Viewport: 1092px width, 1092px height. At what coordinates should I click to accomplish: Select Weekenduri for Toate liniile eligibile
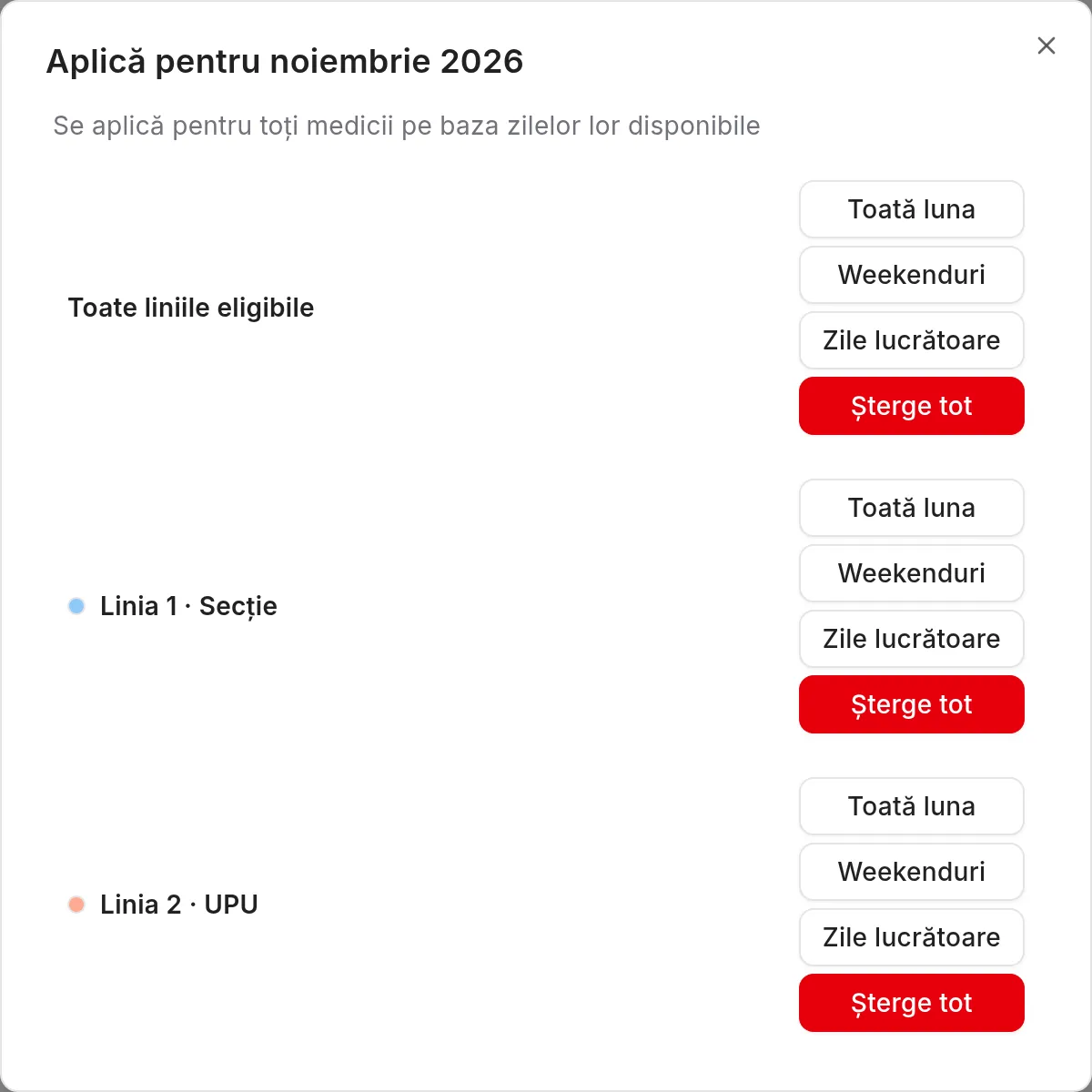(x=912, y=275)
